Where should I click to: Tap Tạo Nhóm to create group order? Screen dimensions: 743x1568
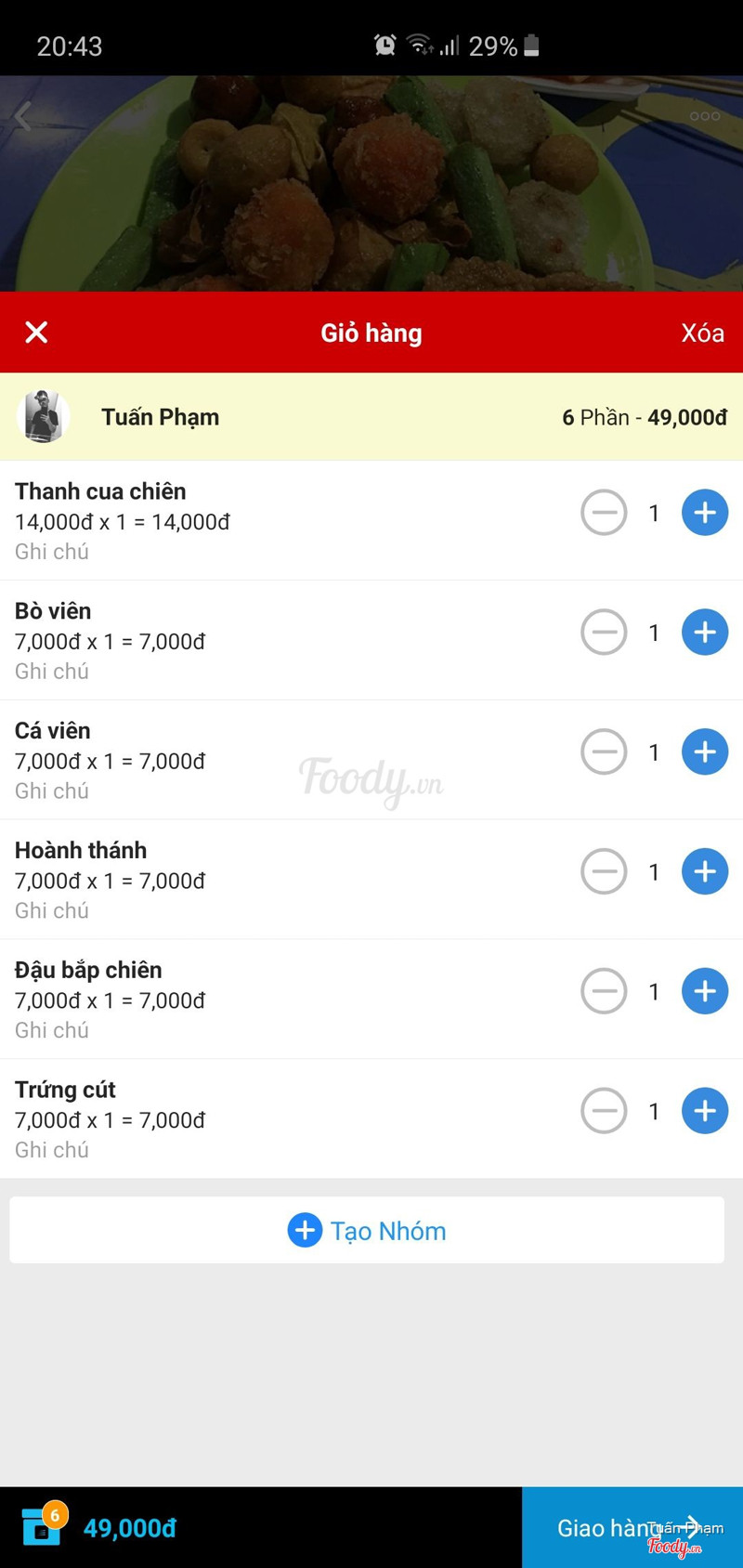click(x=367, y=1230)
